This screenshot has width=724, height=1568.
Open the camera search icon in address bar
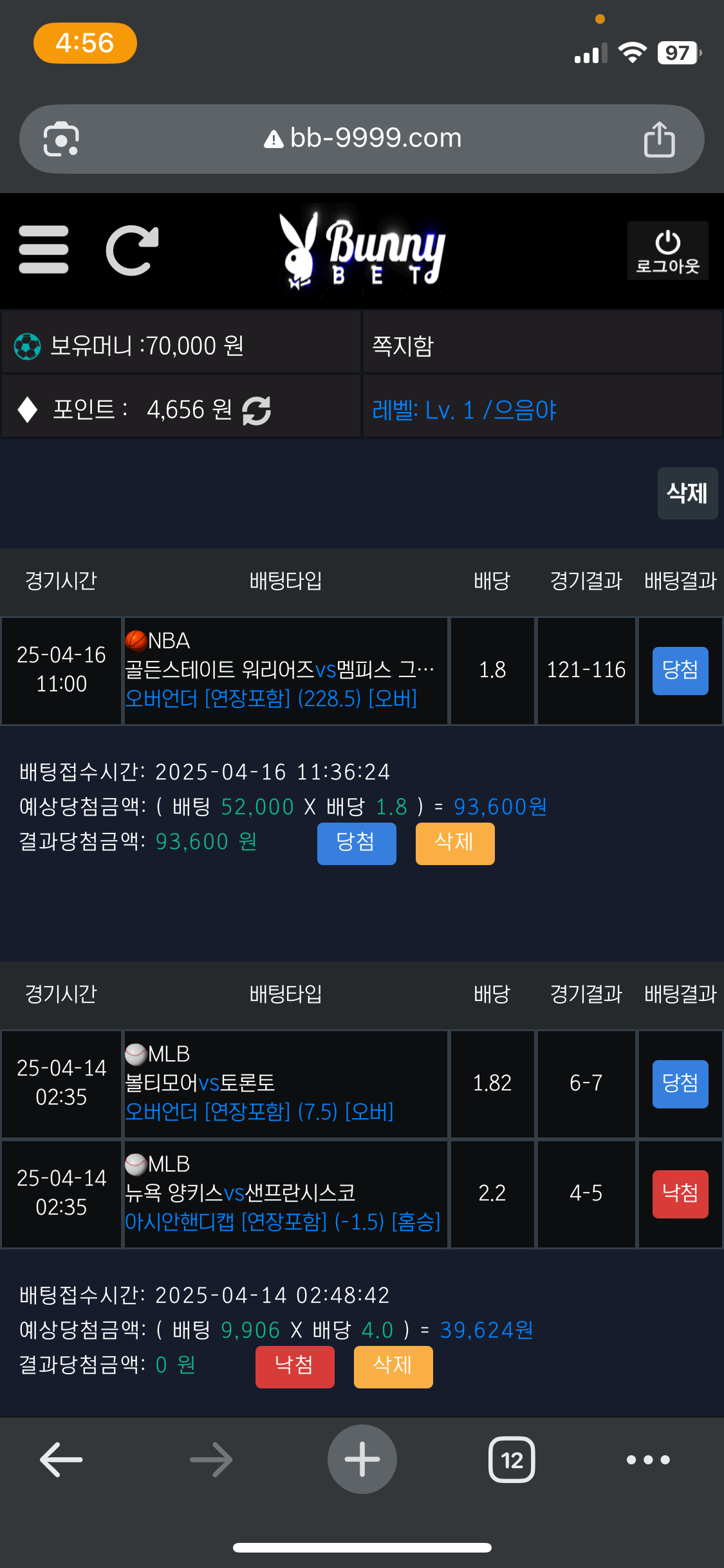61,139
